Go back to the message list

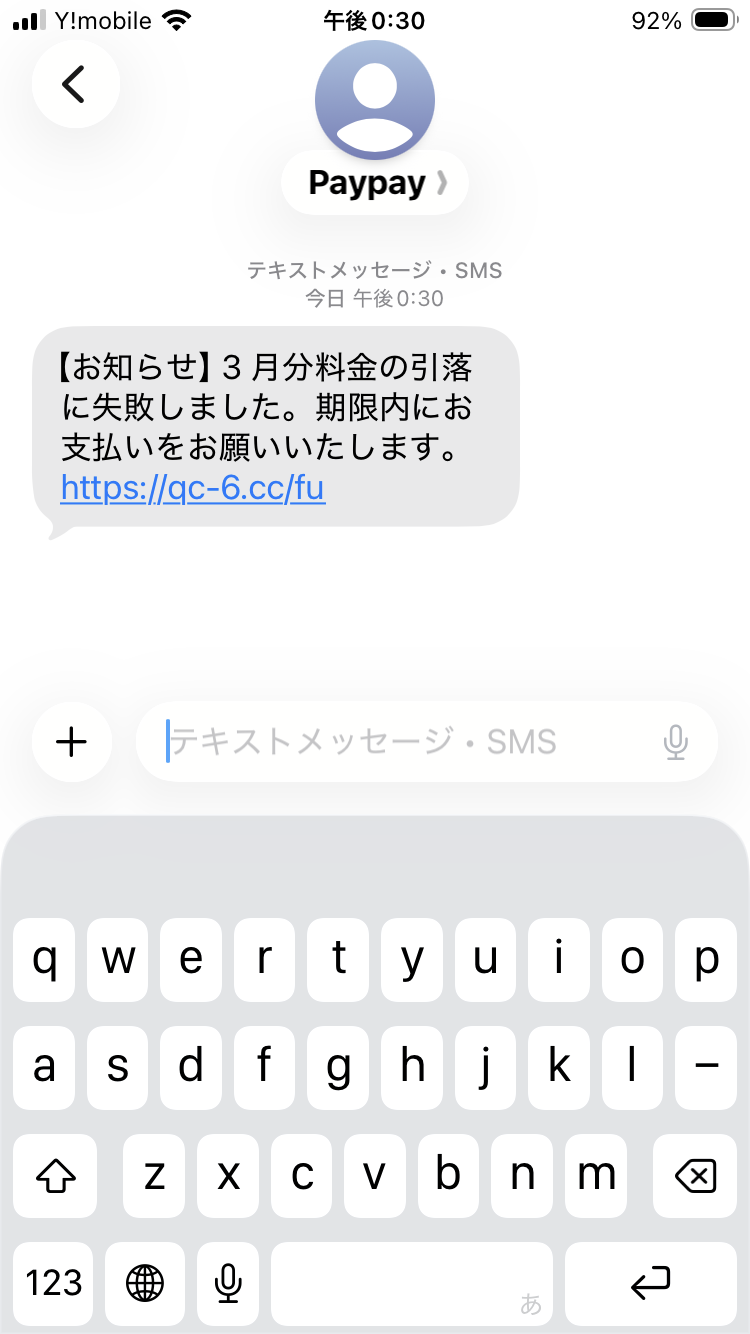(75, 84)
